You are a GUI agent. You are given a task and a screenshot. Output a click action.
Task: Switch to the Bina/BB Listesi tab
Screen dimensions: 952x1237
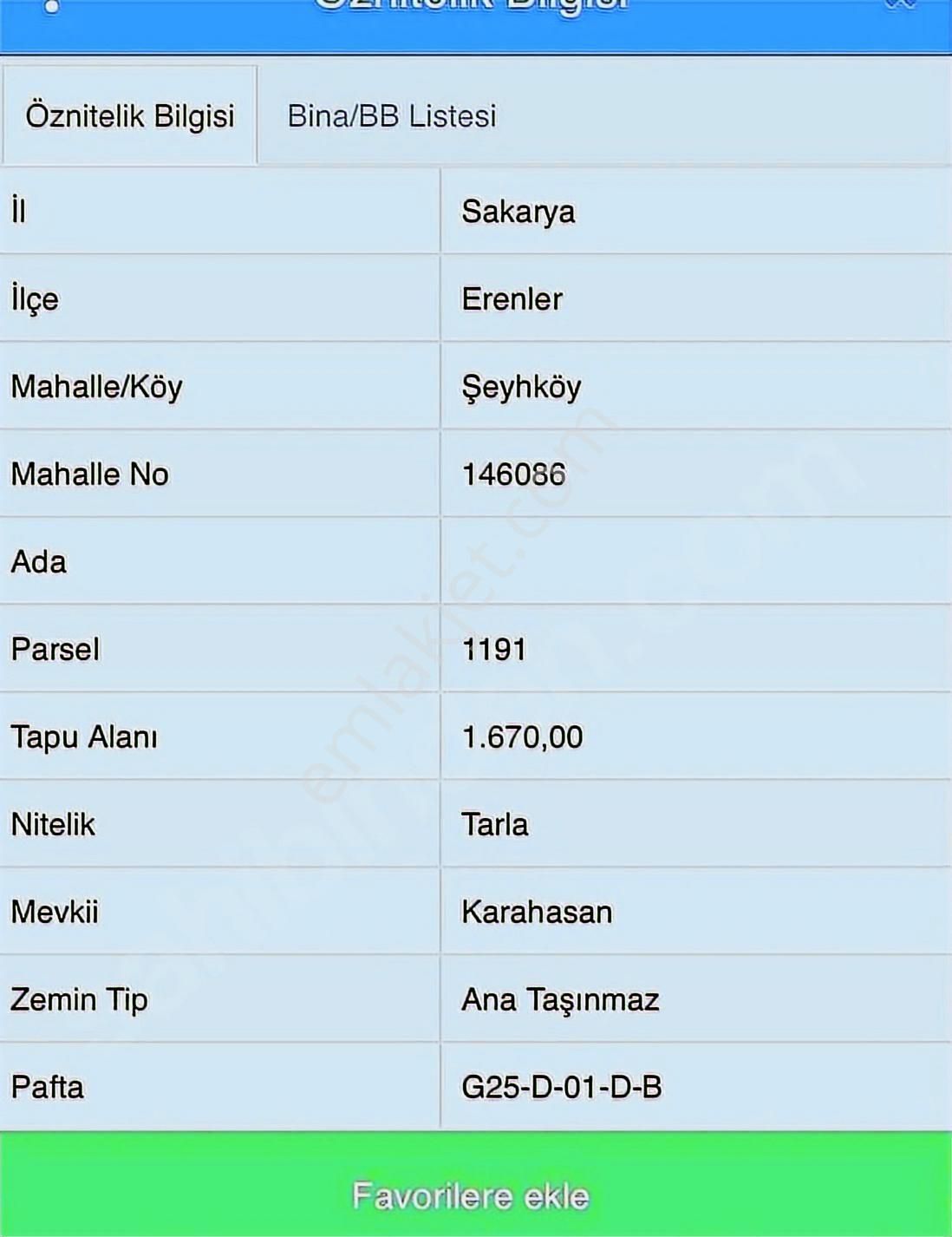(x=390, y=115)
